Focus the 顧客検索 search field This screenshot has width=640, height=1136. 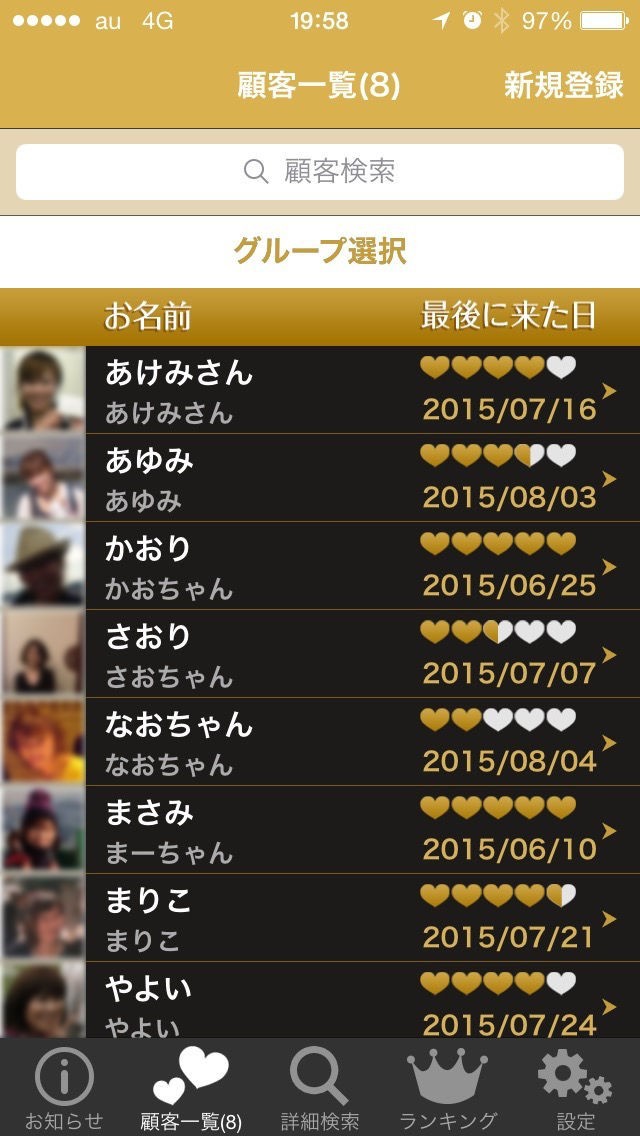click(320, 172)
